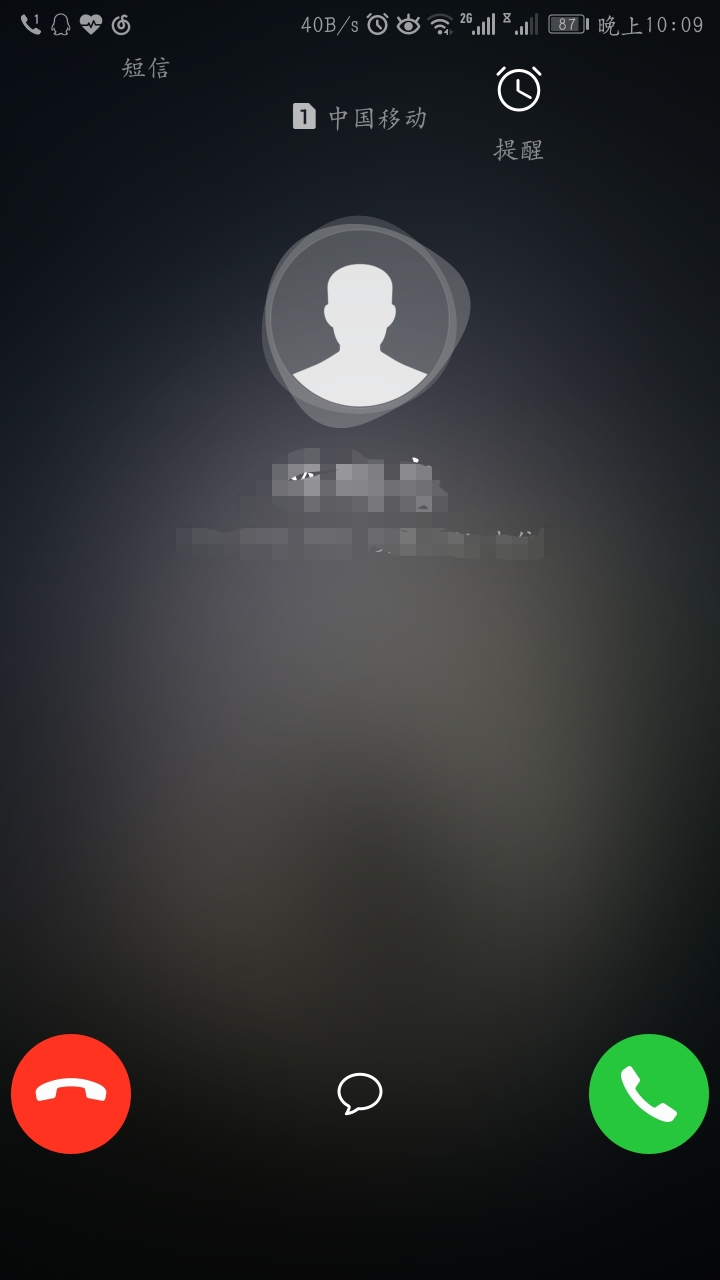Decline the incoming call

coord(71,1093)
